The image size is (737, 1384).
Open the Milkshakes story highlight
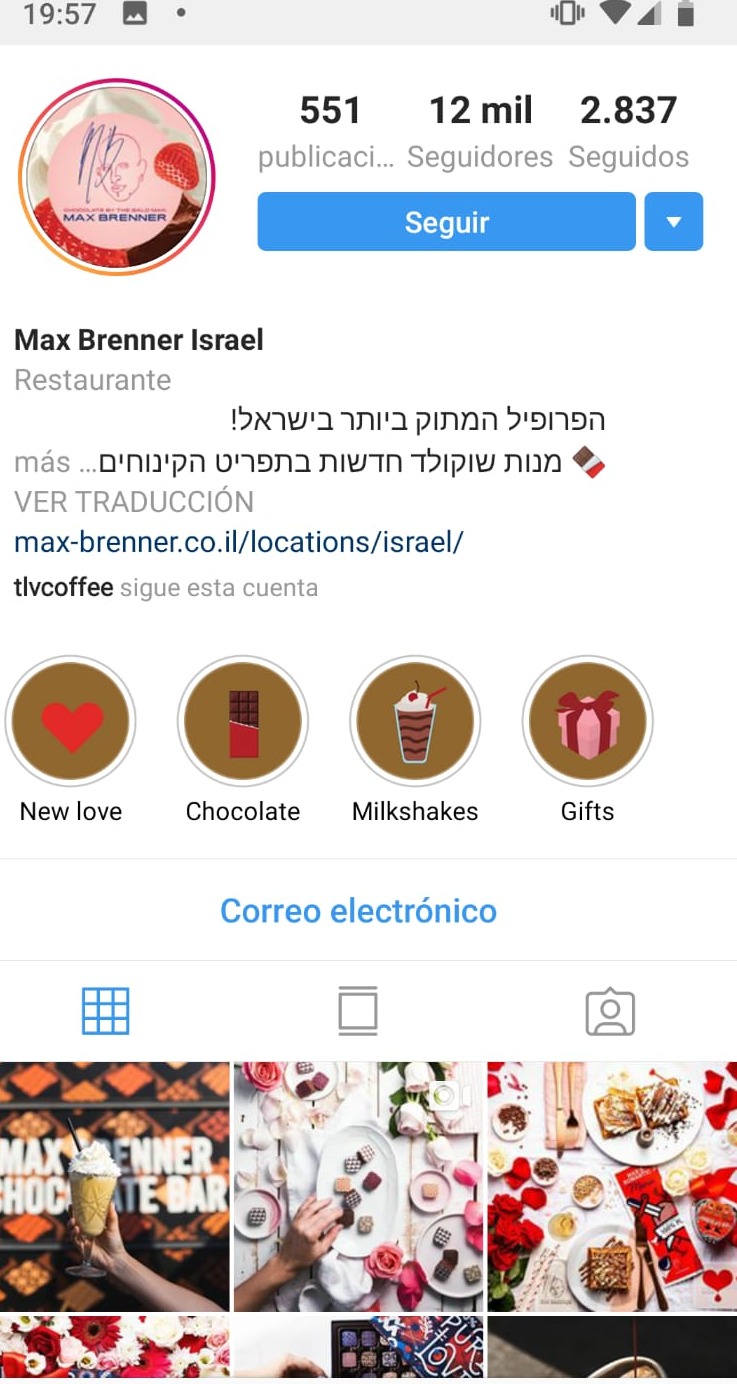tap(415, 721)
